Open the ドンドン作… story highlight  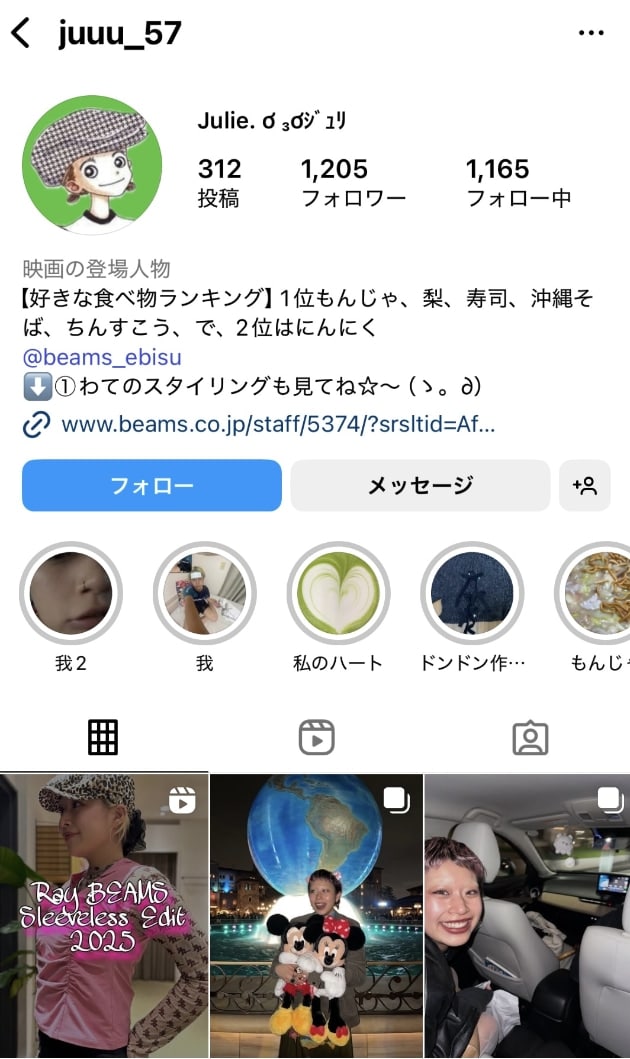pyautogui.click(x=472, y=593)
